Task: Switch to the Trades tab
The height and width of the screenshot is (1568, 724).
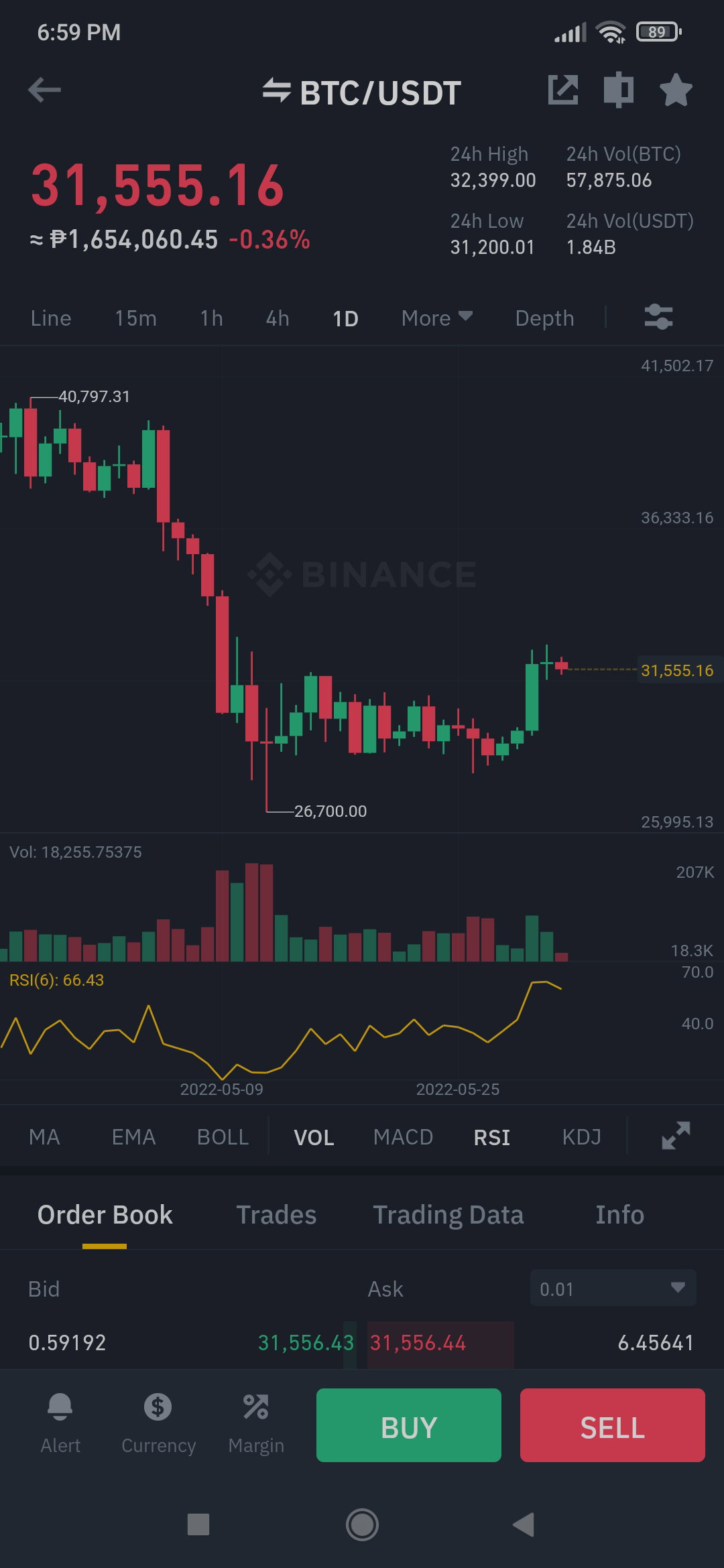Action: (276, 1215)
